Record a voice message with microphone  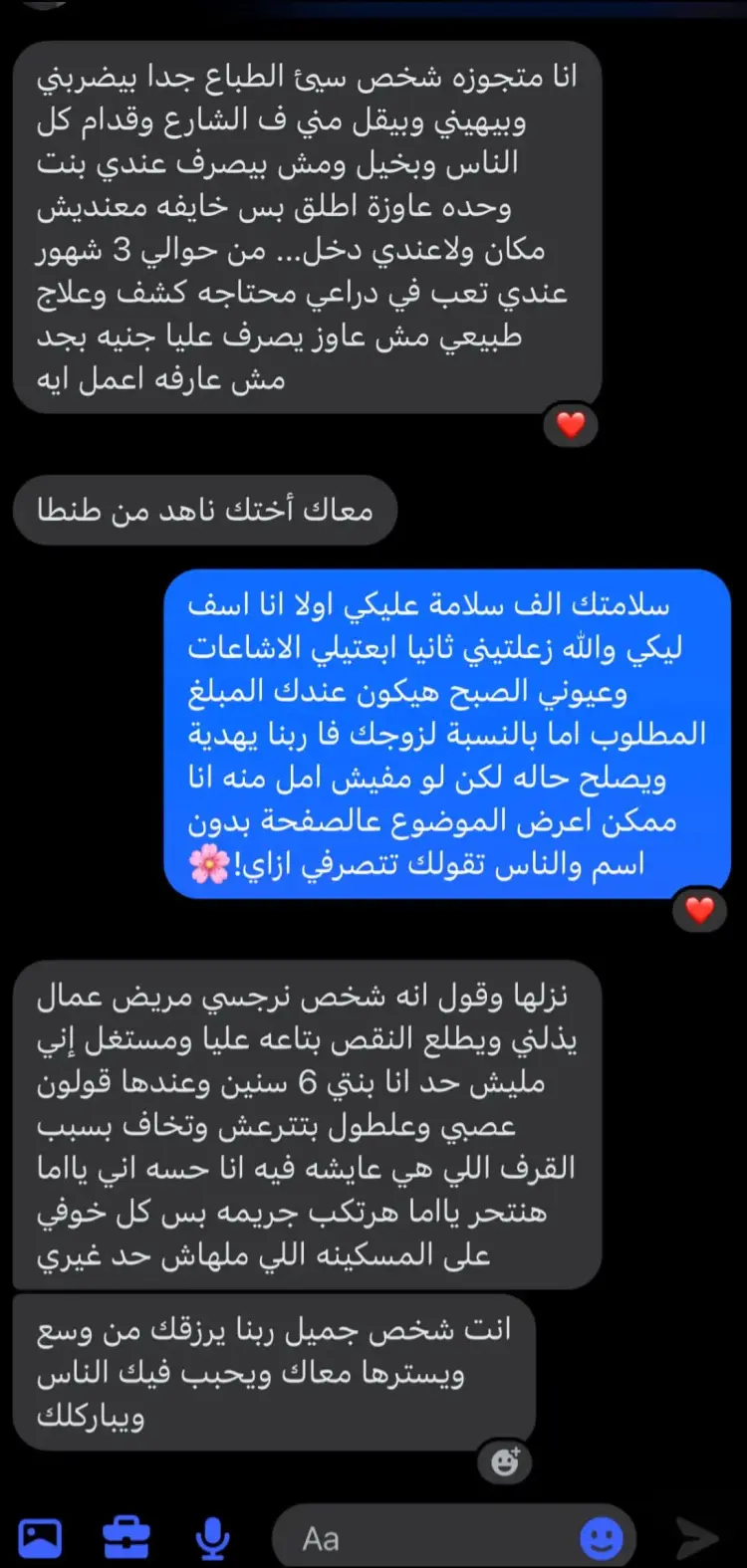pyautogui.click(x=211, y=1539)
